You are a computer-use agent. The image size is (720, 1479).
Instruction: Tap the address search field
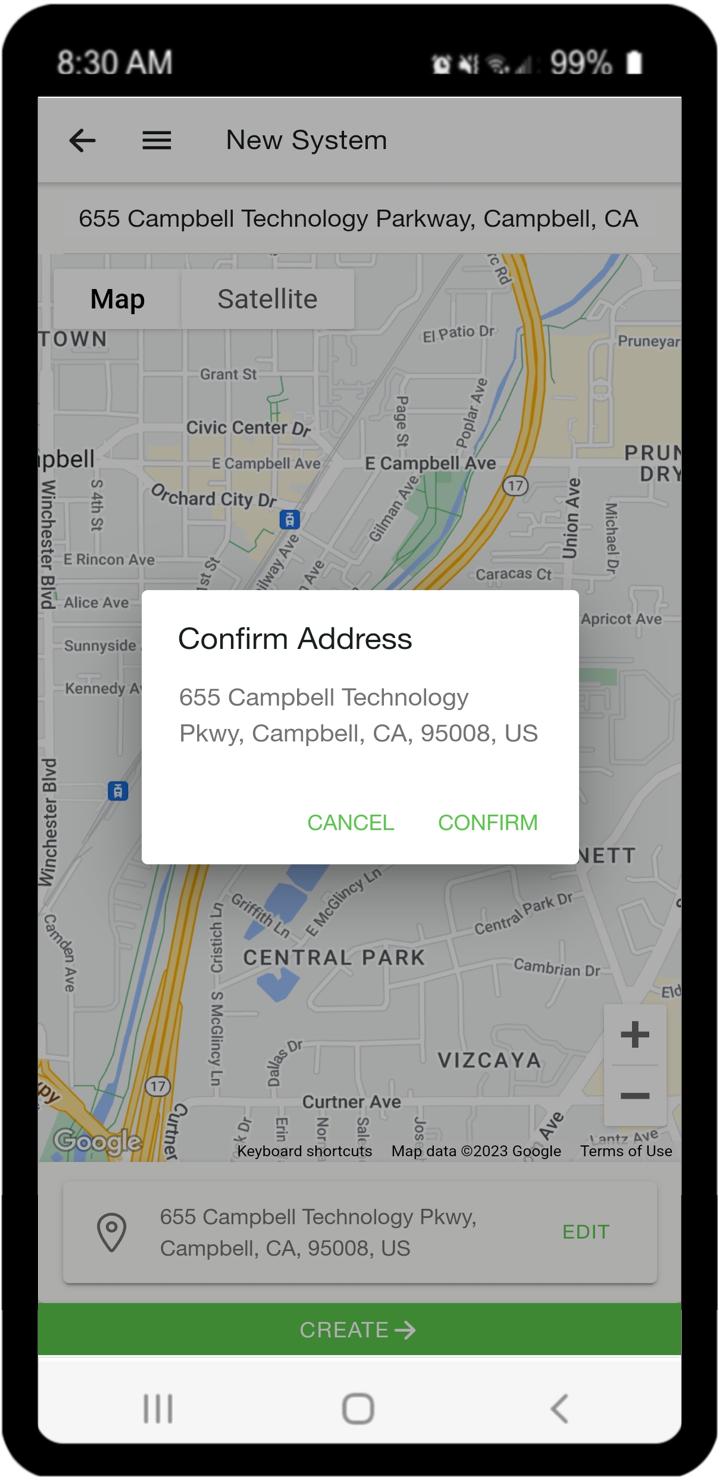coord(358,219)
